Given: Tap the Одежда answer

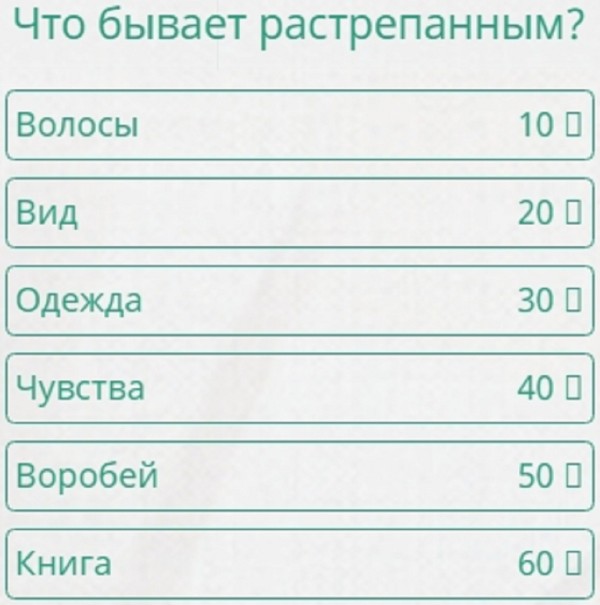Looking at the screenshot, I should pyautogui.click(x=298, y=300).
